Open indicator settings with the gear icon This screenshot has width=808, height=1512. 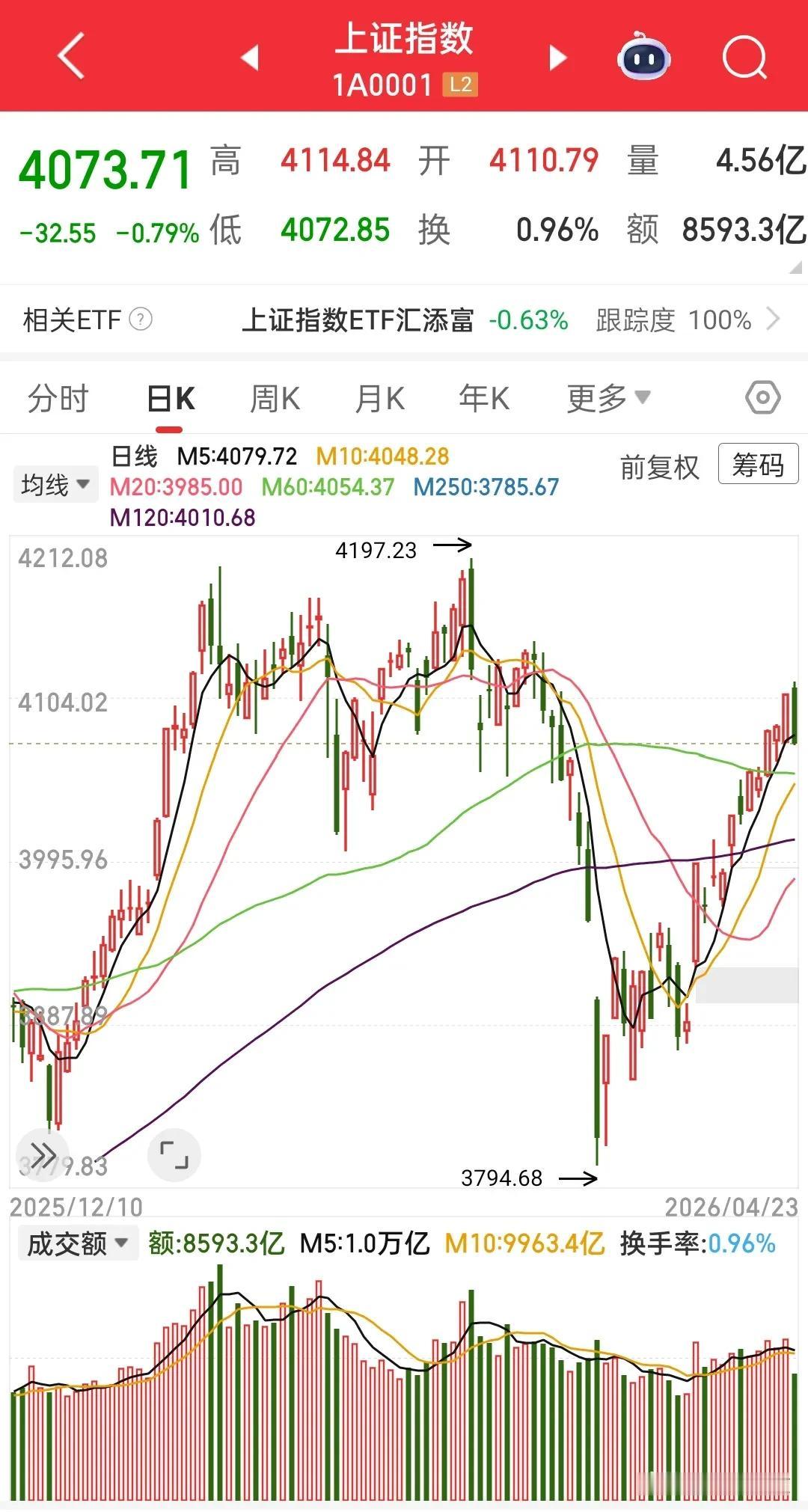click(762, 399)
